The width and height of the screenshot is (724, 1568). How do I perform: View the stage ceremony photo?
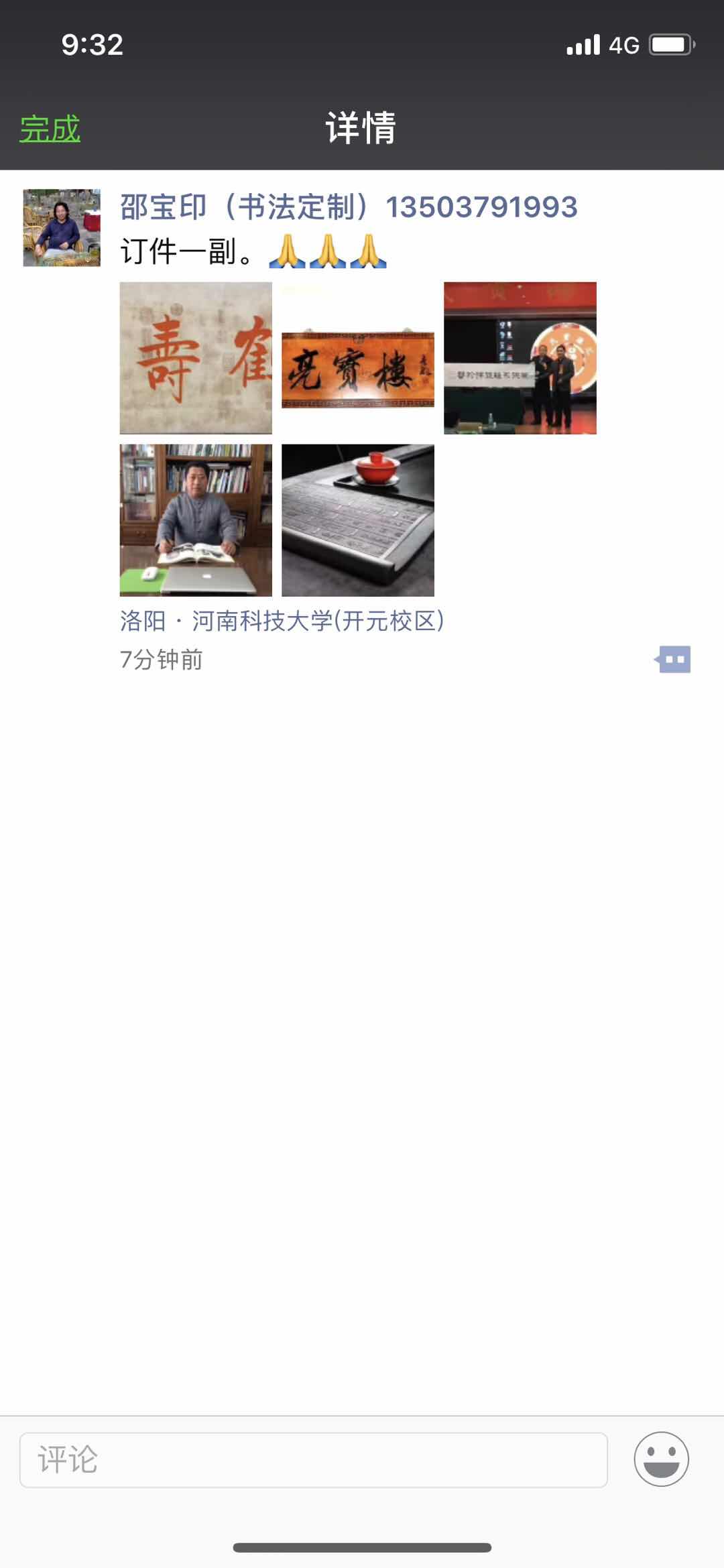(x=520, y=358)
